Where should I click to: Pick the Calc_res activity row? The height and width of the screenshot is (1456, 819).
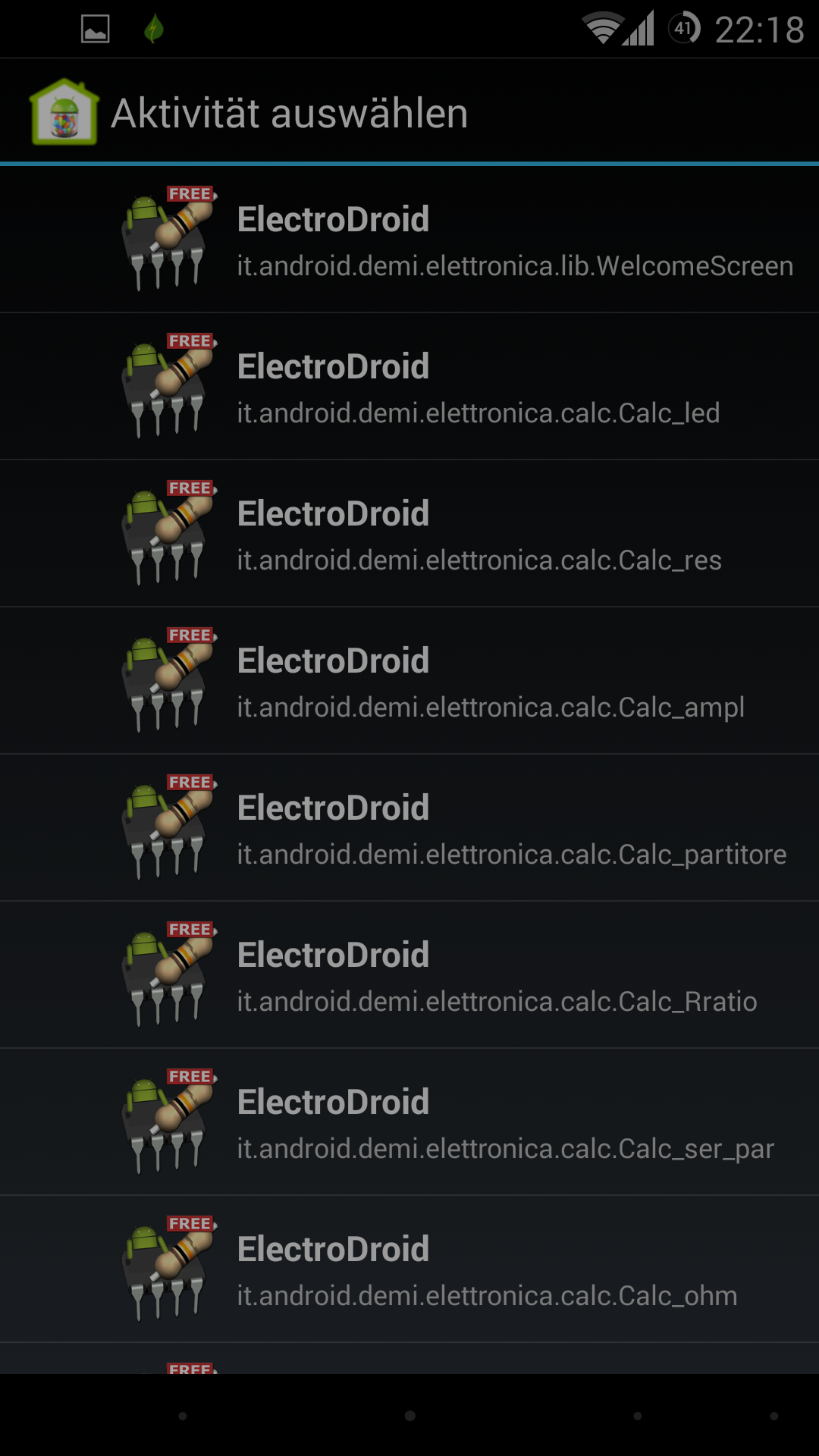click(409, 534)
